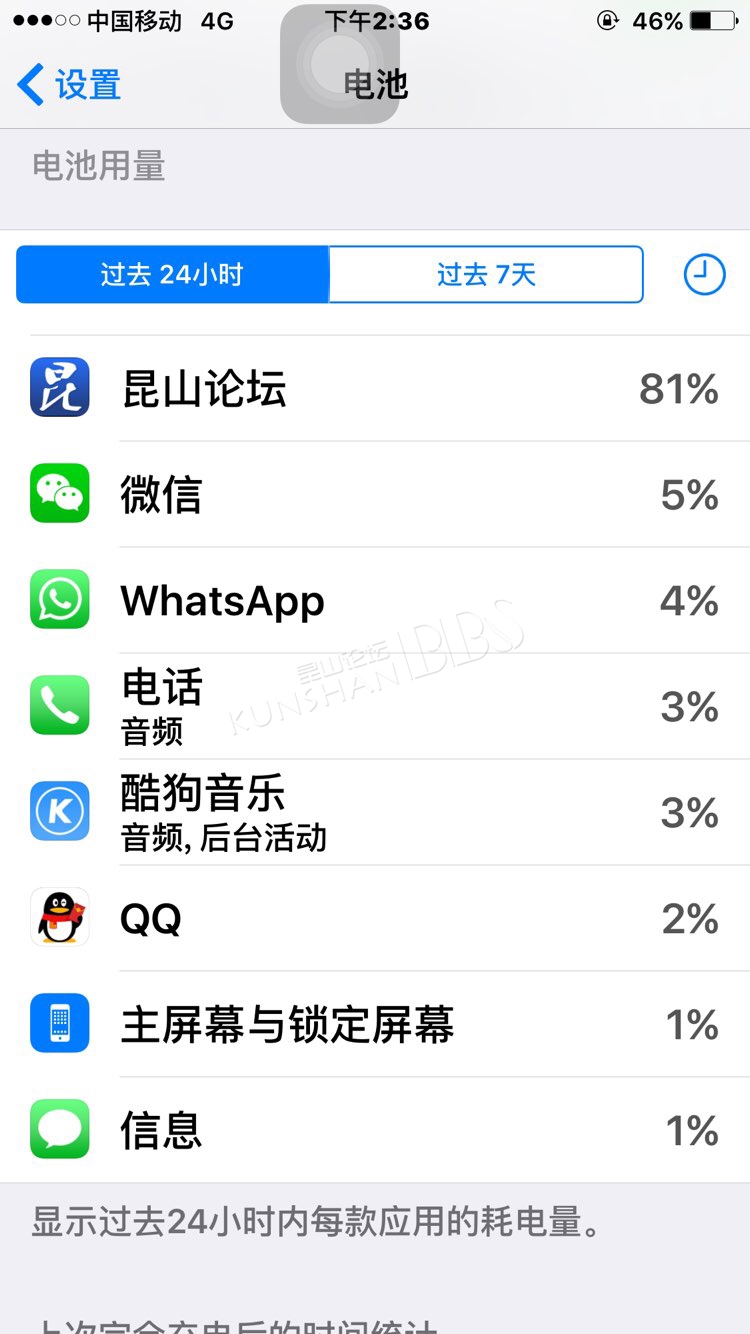Switch to 过去 7天 usage
Viewport: 750px width, 1334px height.
pyautogui.click(x=486, y=274)
